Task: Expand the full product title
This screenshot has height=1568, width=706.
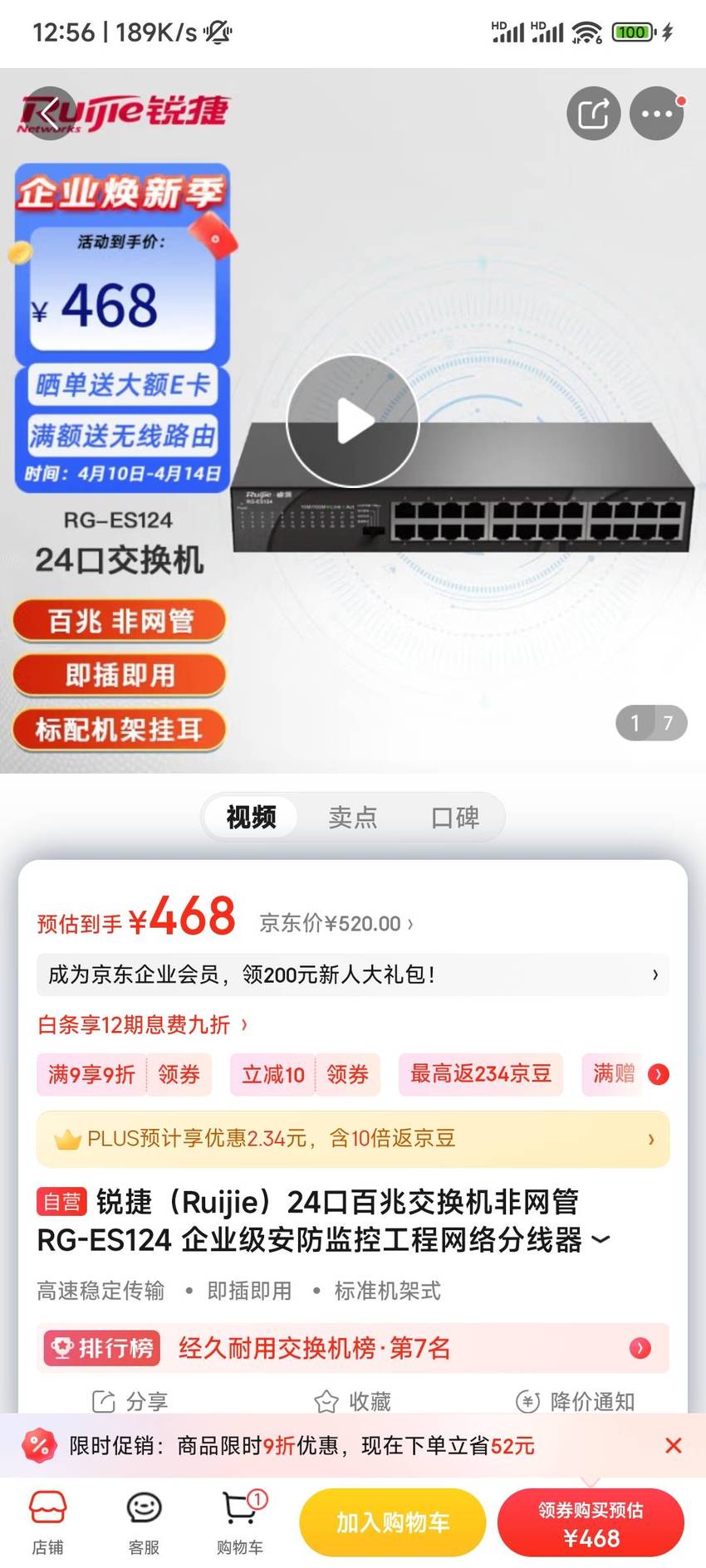Action: (601, 1240)
